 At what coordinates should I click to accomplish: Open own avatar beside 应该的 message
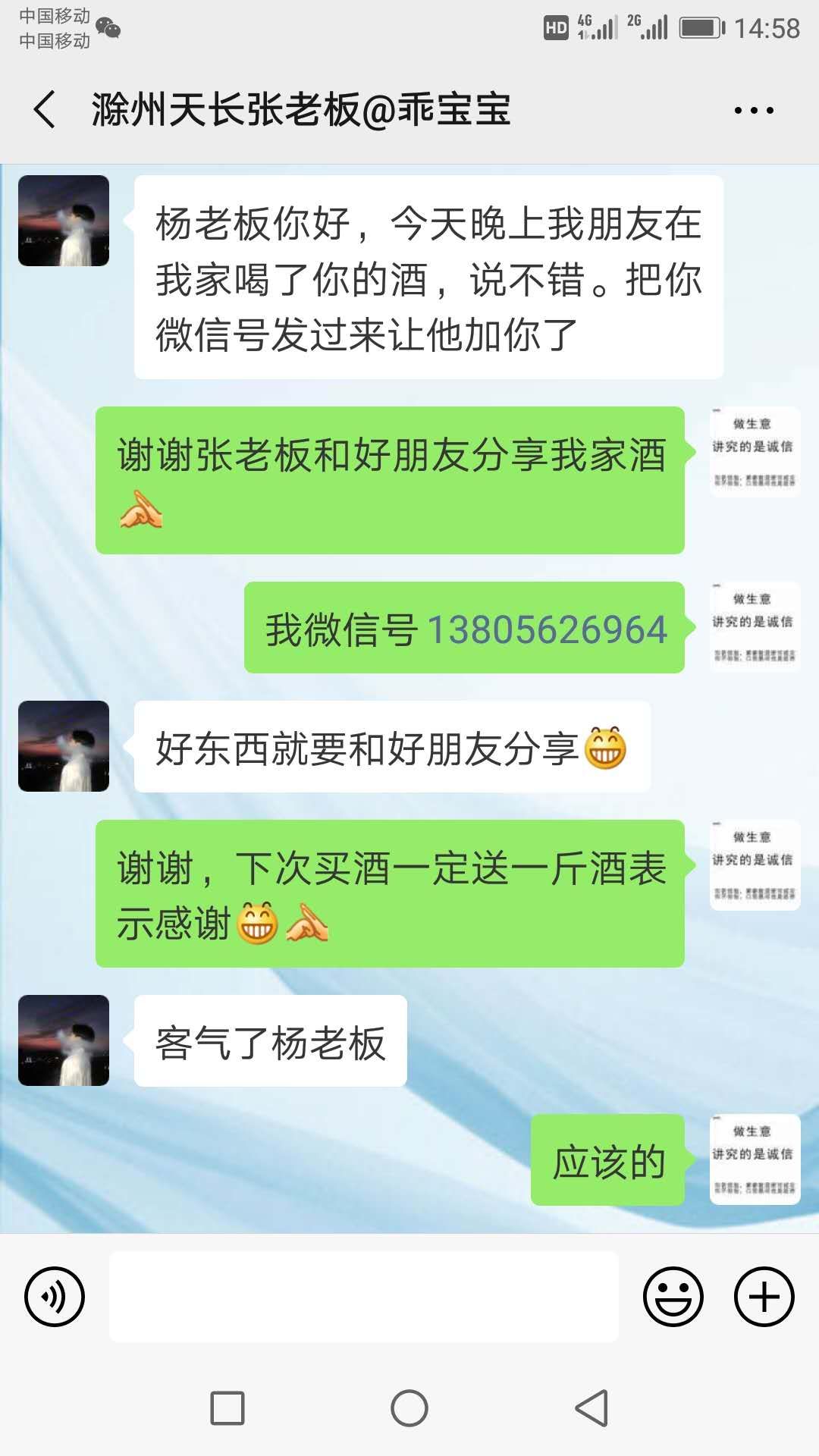point(755,1159)
